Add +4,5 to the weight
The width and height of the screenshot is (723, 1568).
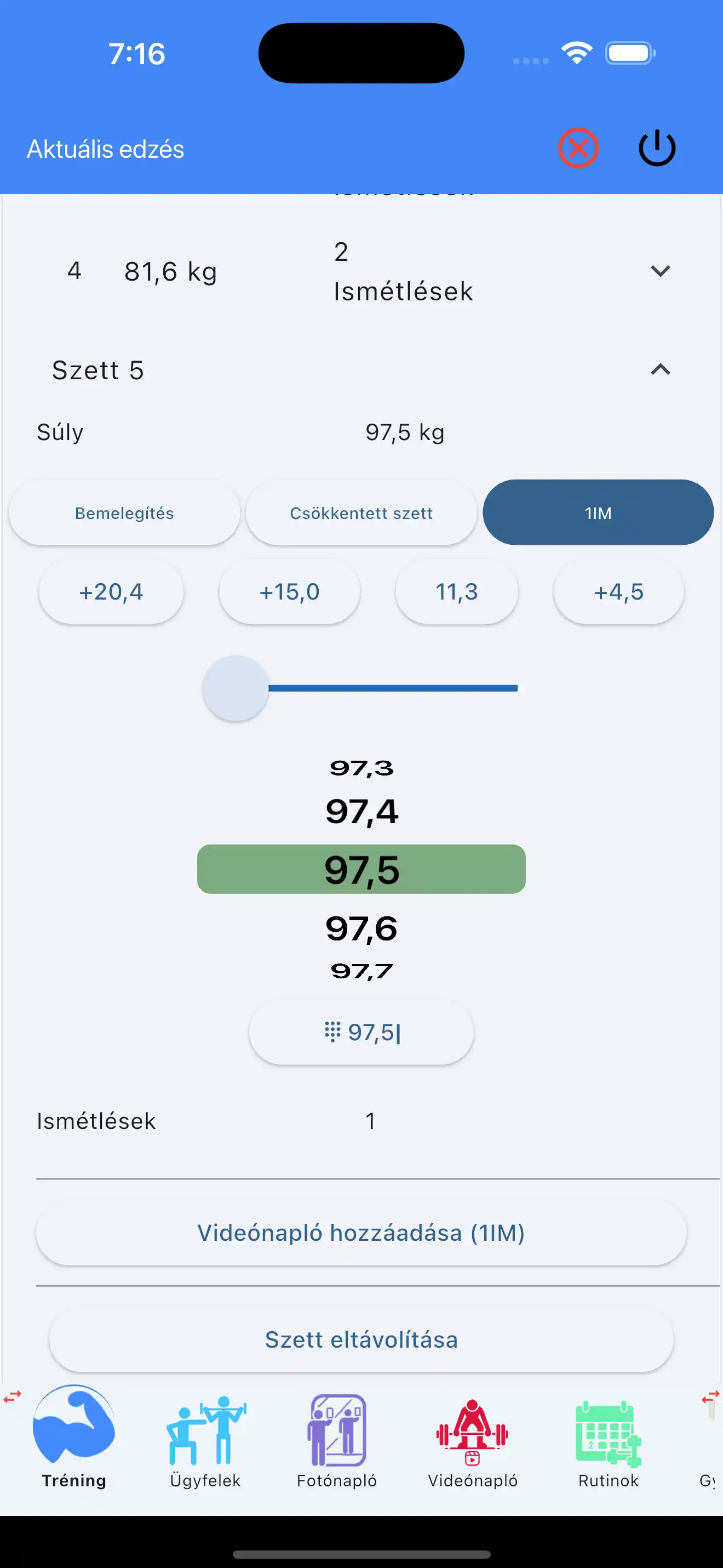click(618, 592)
